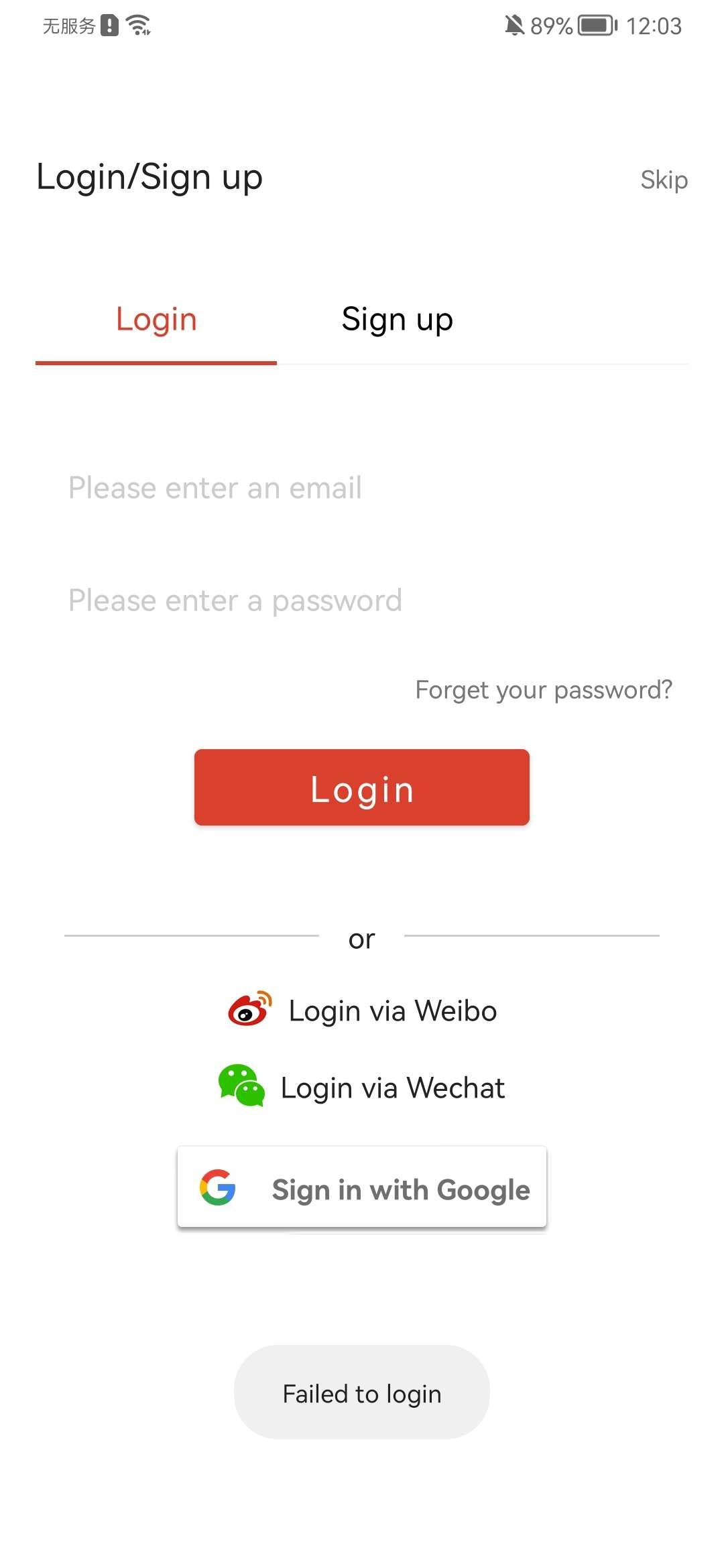Tap the password input field

point(362,600)
